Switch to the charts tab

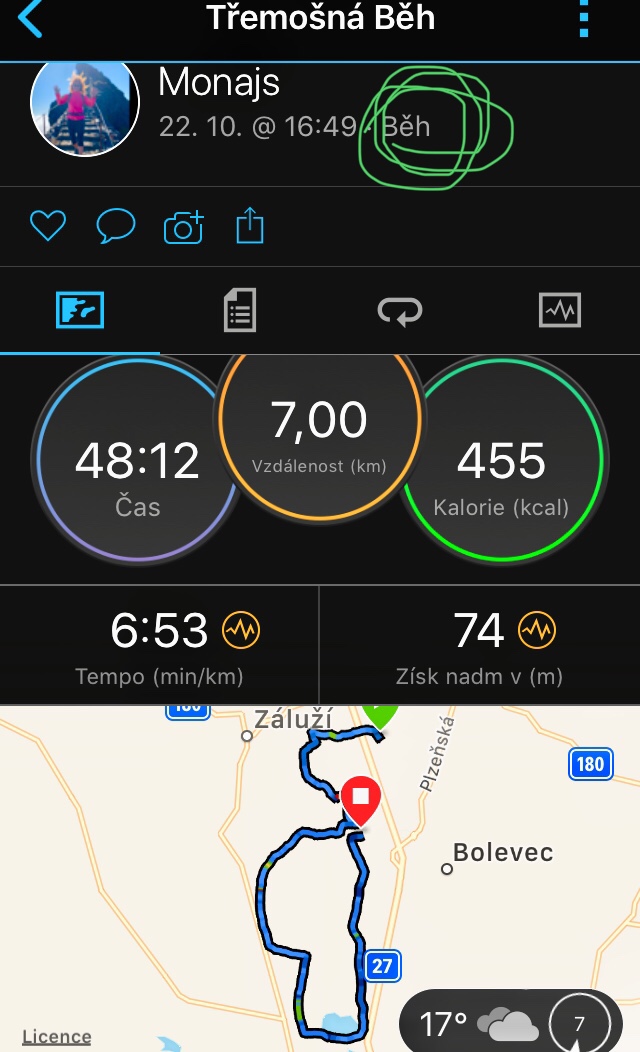[559, 310]
